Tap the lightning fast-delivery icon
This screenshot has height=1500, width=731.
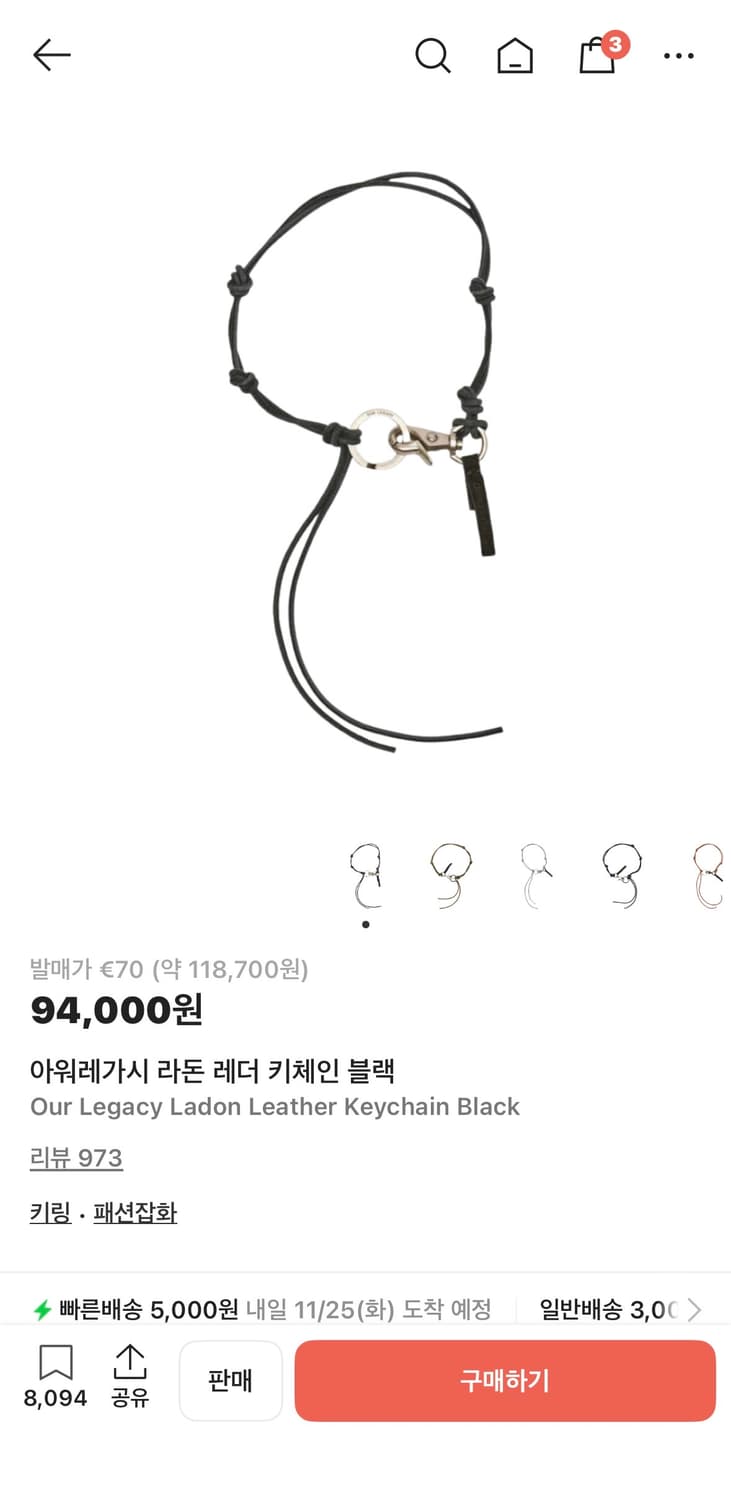tap(40, 1308)
